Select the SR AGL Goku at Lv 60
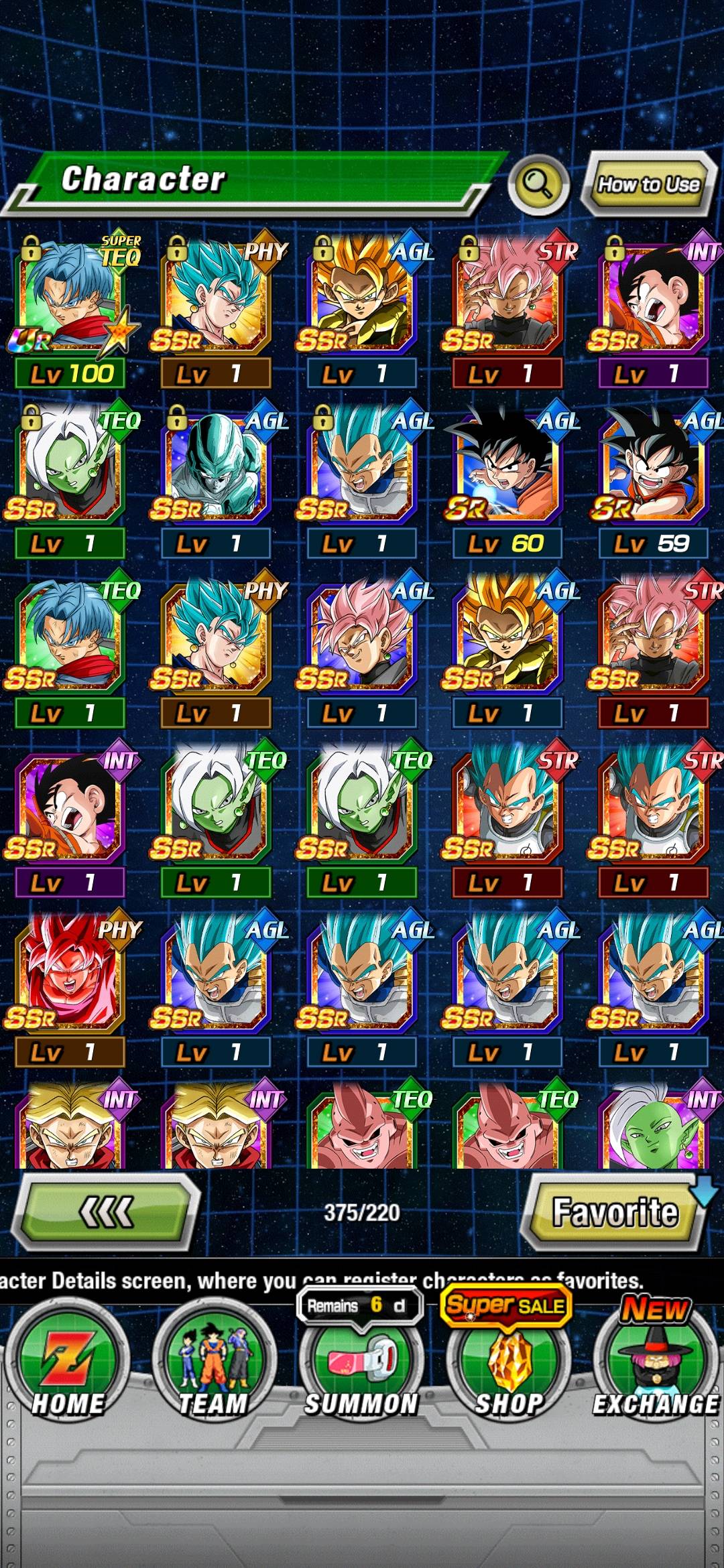This screenshot has width=724, height=1568. pyautogui.click(x=507, y=469)
